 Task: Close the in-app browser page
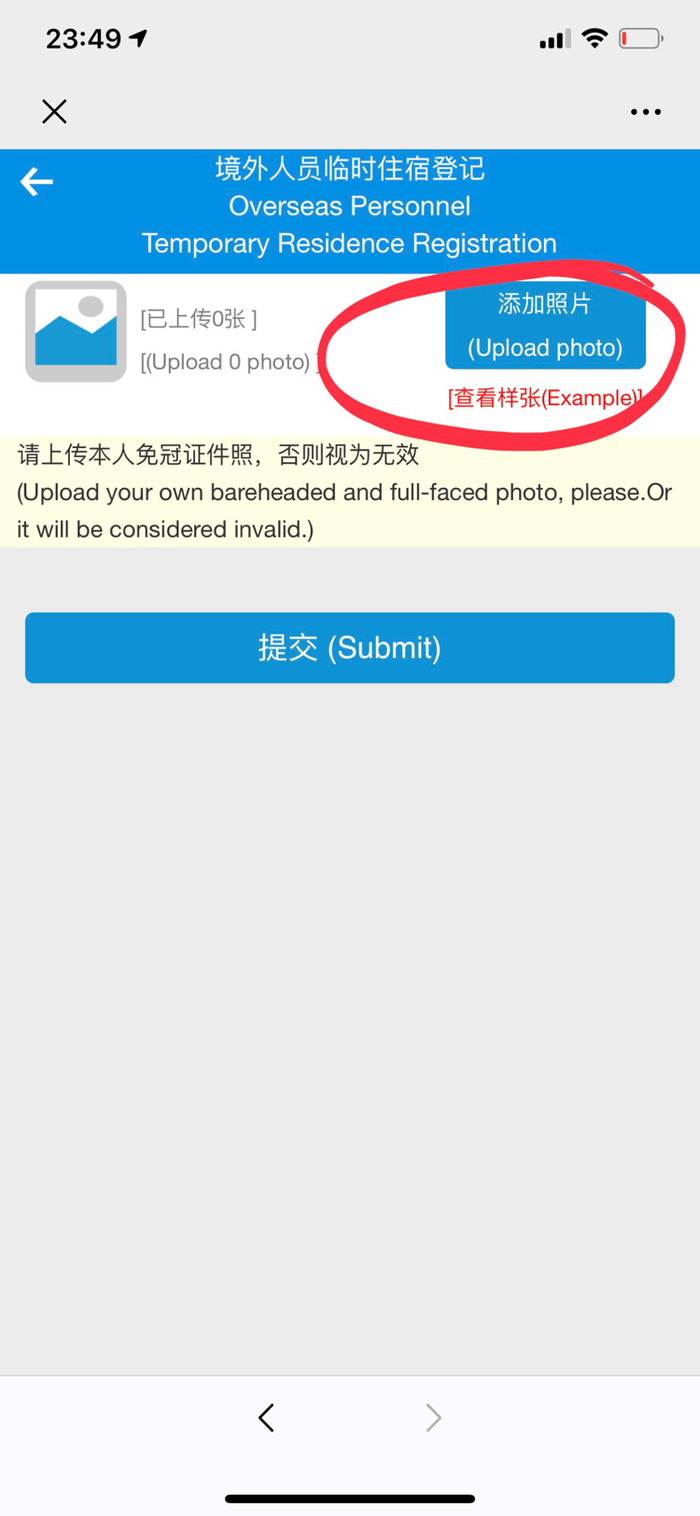(54, 111)
